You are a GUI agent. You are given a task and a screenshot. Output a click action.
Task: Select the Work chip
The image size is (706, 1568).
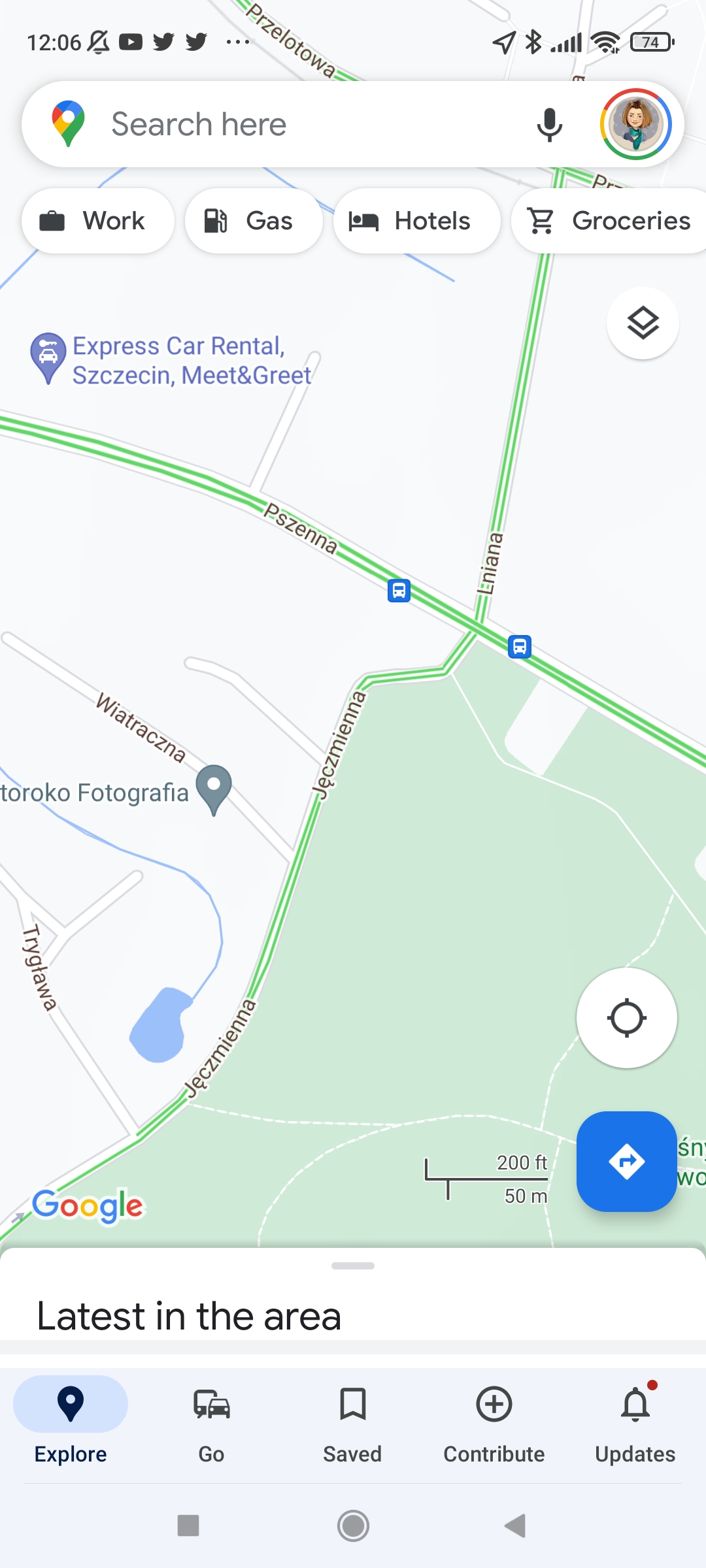98,221
